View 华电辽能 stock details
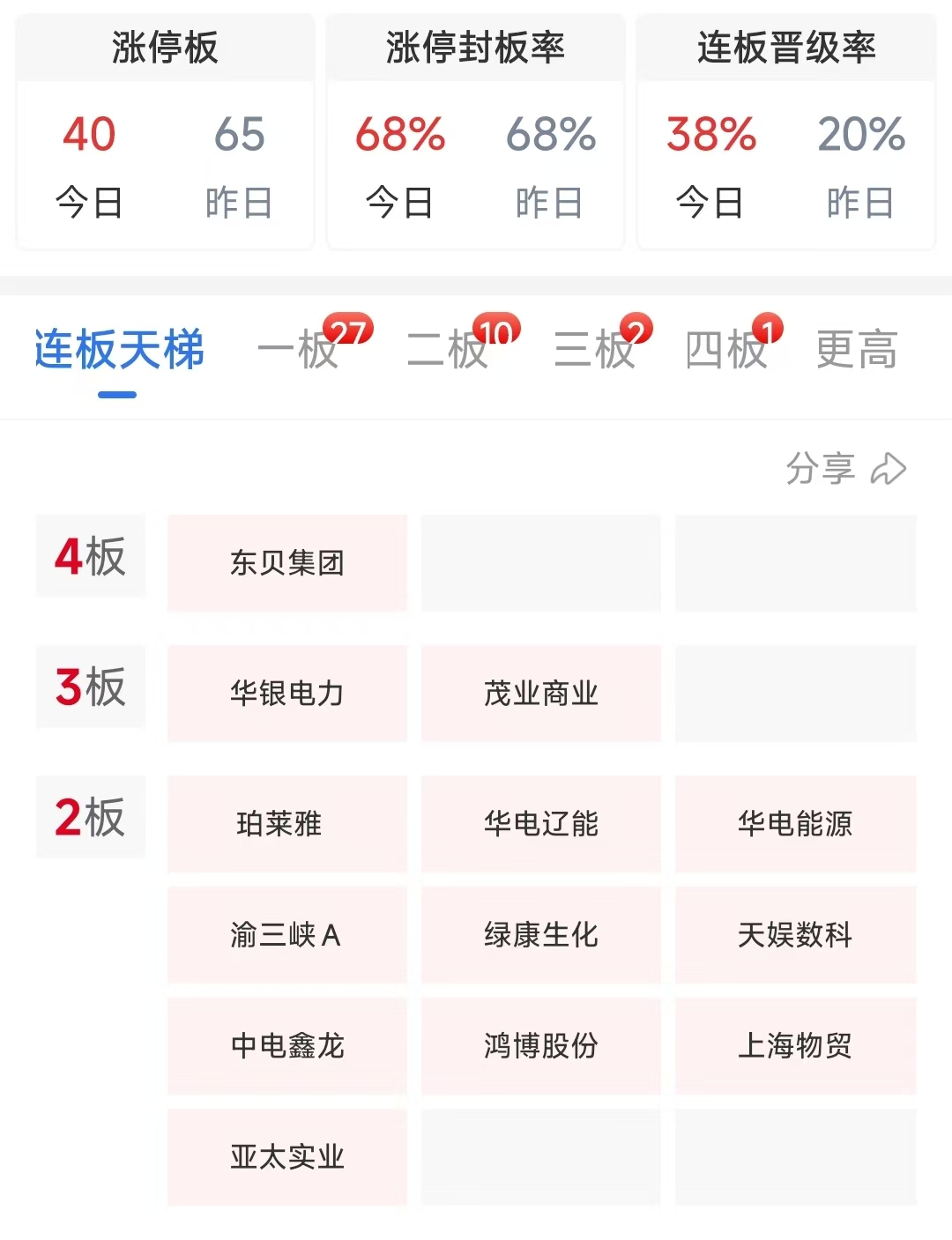Screen dimensions: 952x1240 [x=541, y=824]
